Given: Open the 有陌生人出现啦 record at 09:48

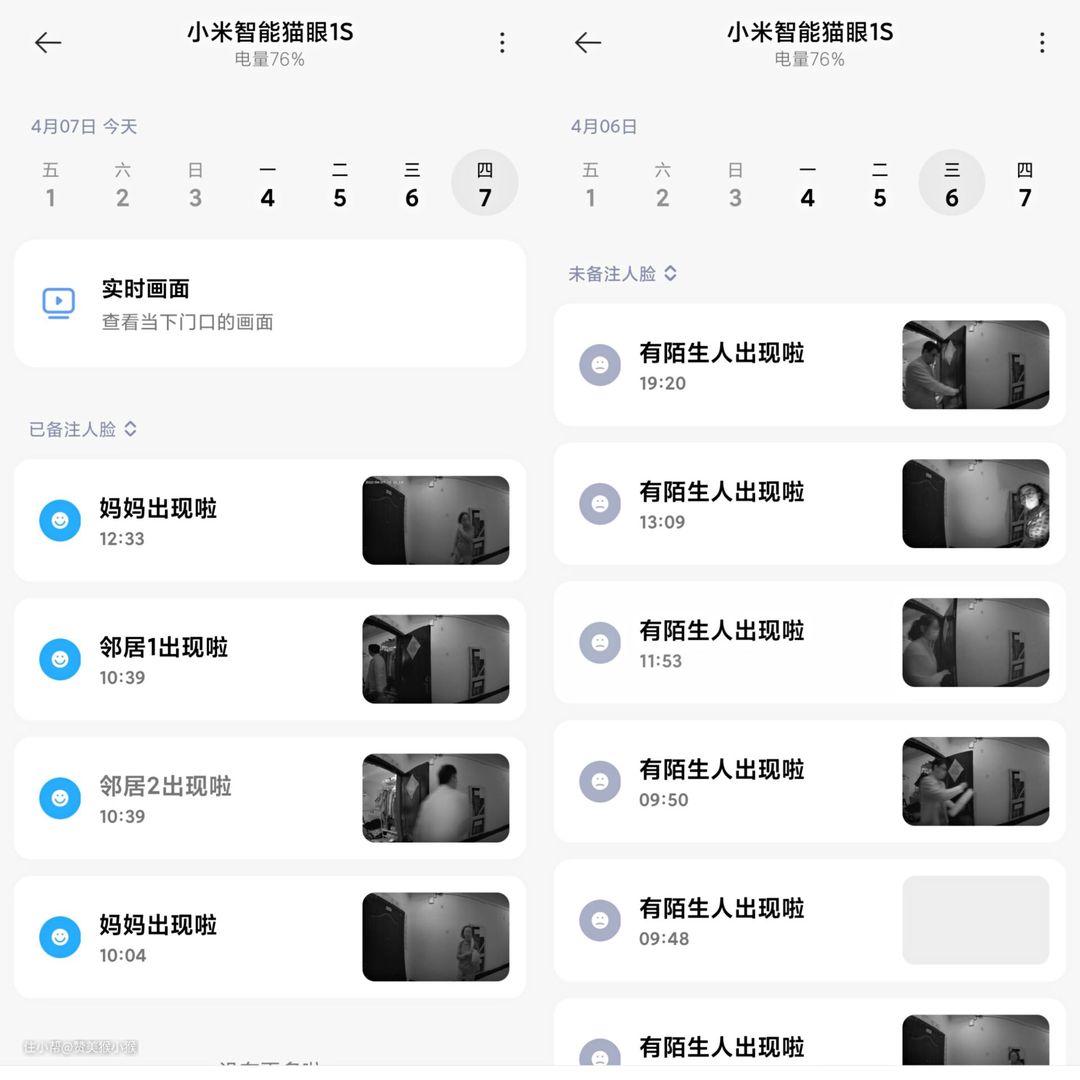Looking at the screenshot, I should click(x=809, y=921).
